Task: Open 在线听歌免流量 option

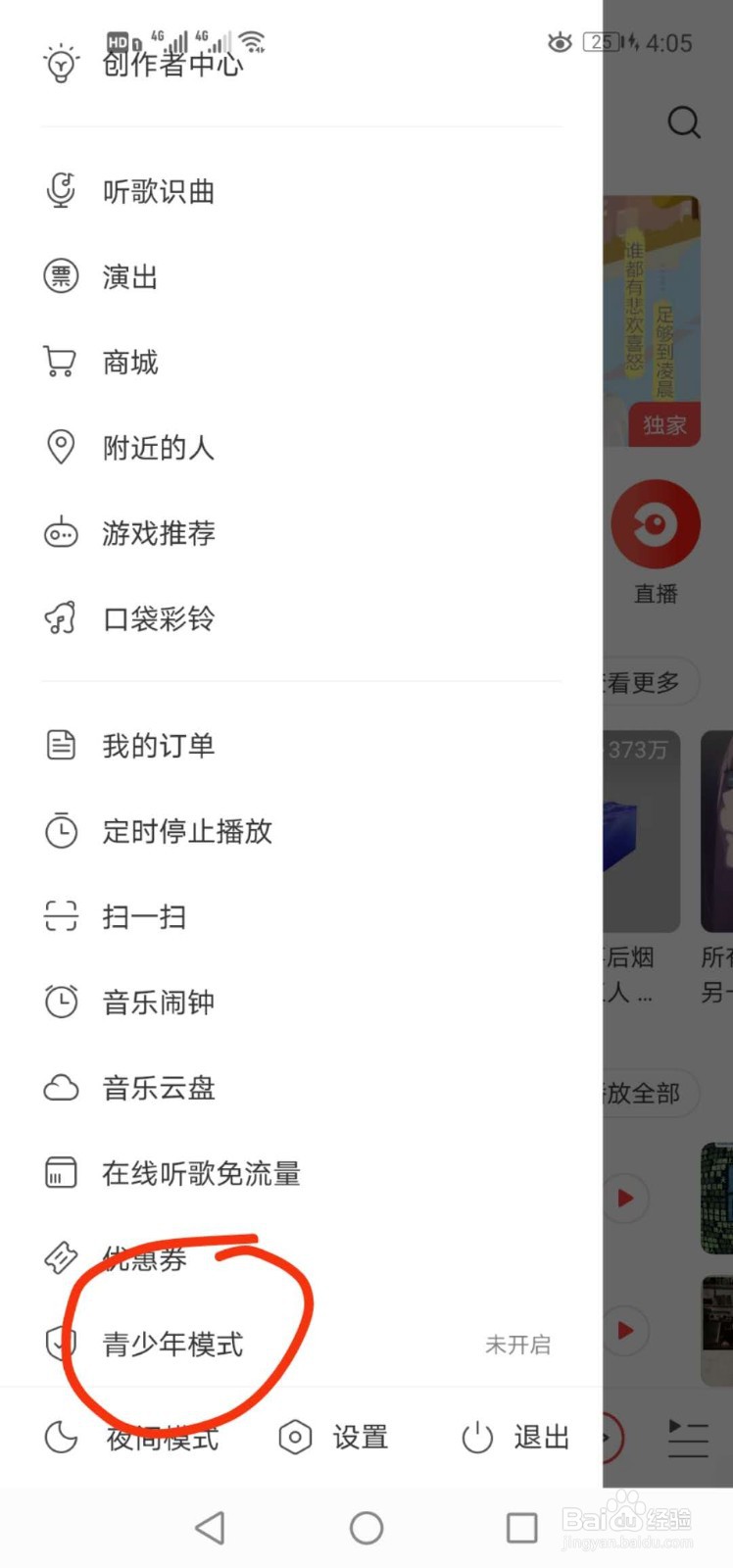Action: [x=301, y=1173]
